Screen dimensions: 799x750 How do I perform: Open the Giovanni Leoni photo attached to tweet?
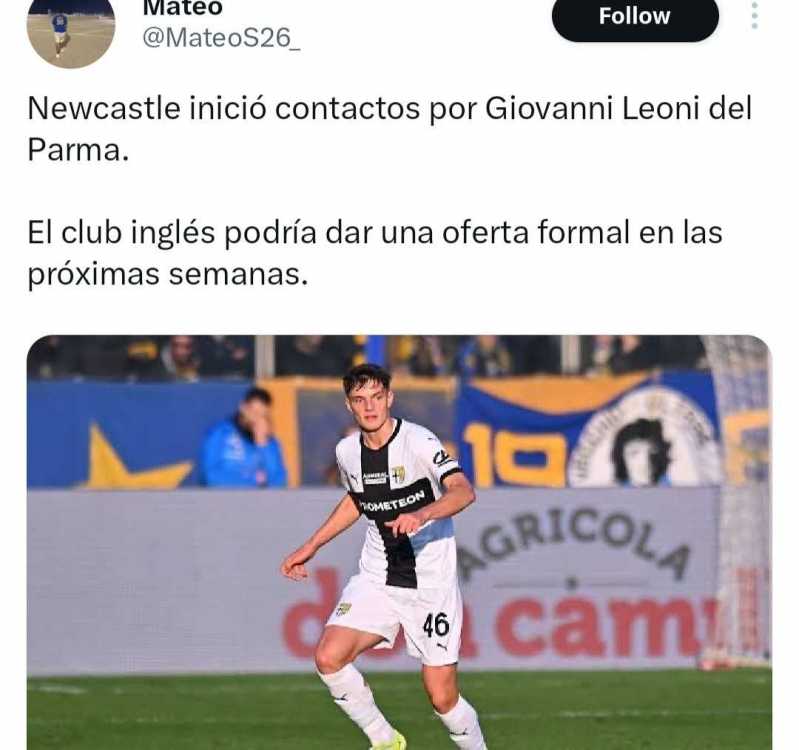coord(399,542)
